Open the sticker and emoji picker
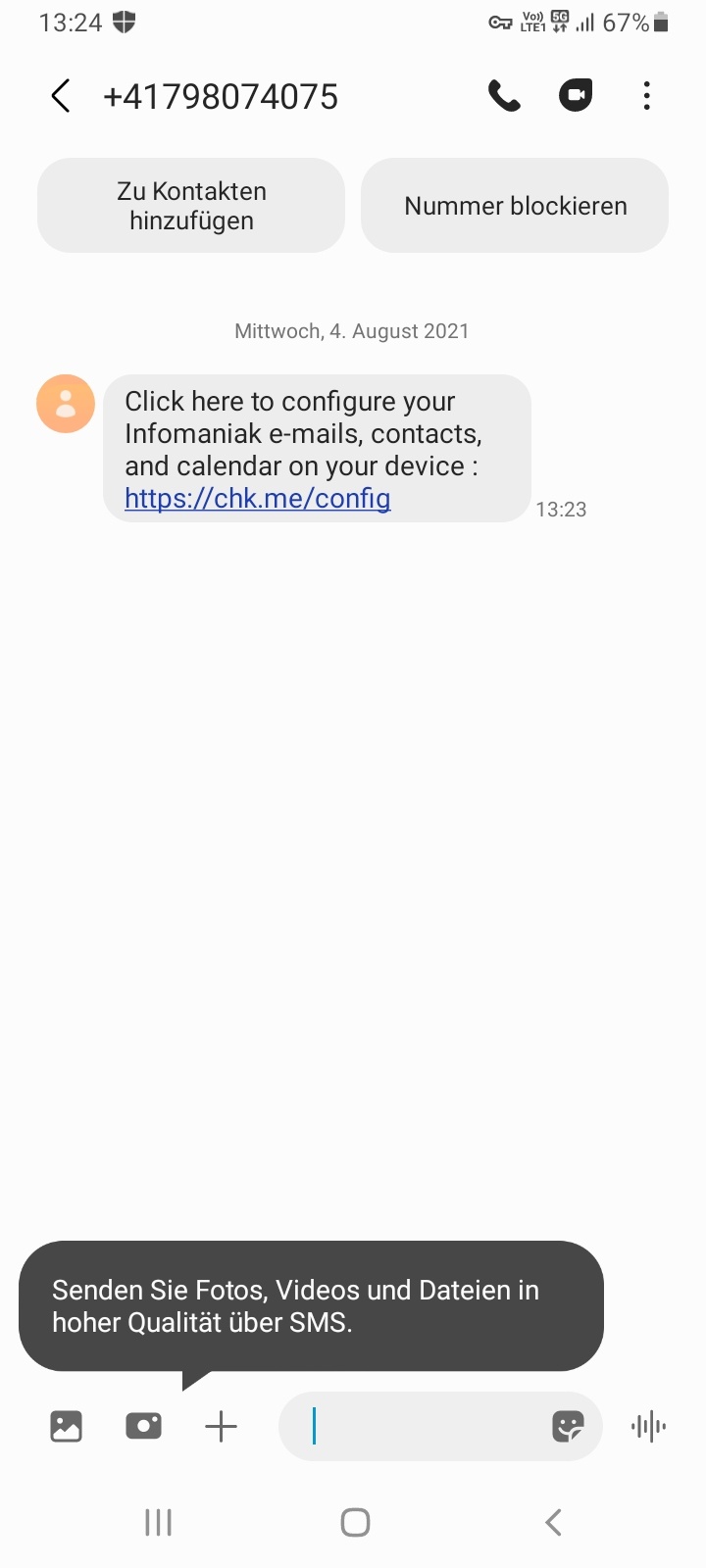The height and width of the screenshot is (1568, 706). pos(568,1426)
